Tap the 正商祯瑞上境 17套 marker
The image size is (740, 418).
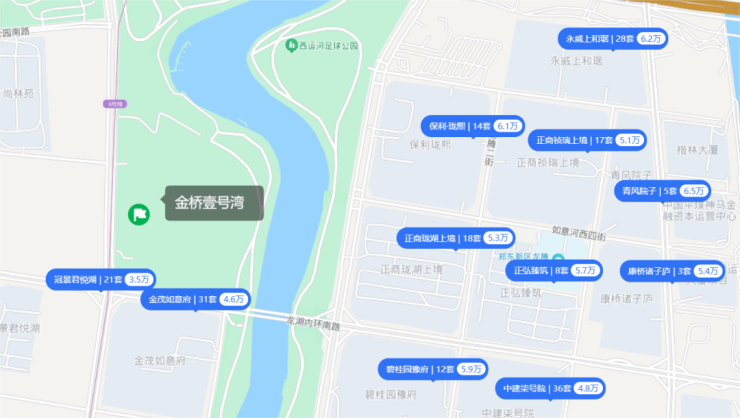click(x=586, y=140)
